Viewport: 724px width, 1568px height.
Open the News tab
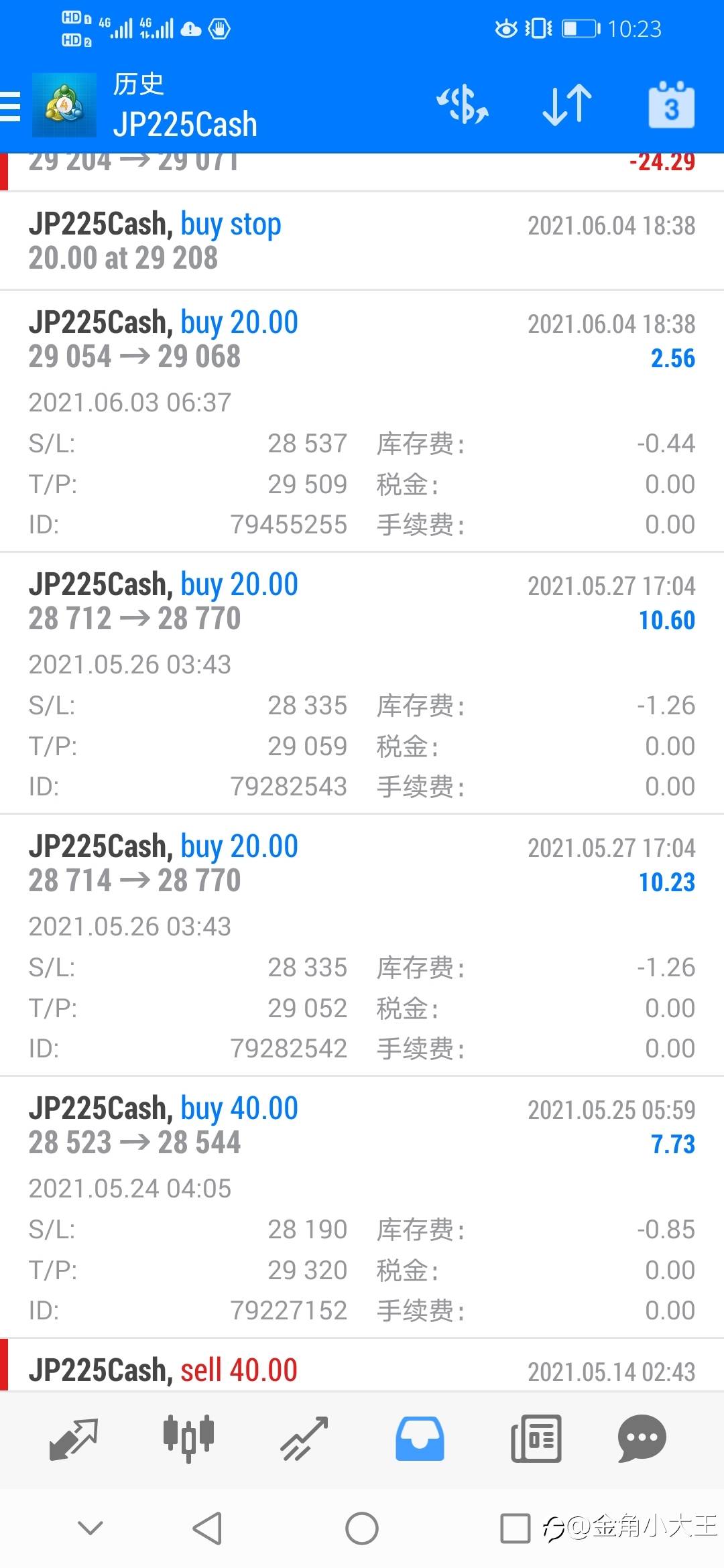536,1439
